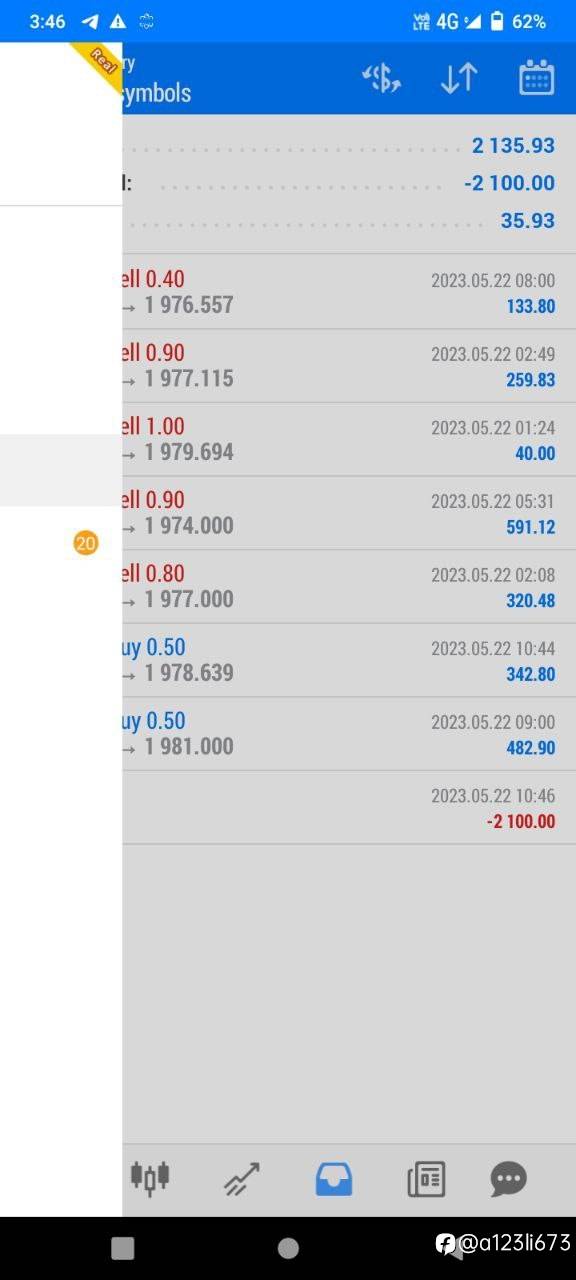Switch to the news tab
The height and width of the screenshot is (1280, 576).
(x=426, y=1180)
